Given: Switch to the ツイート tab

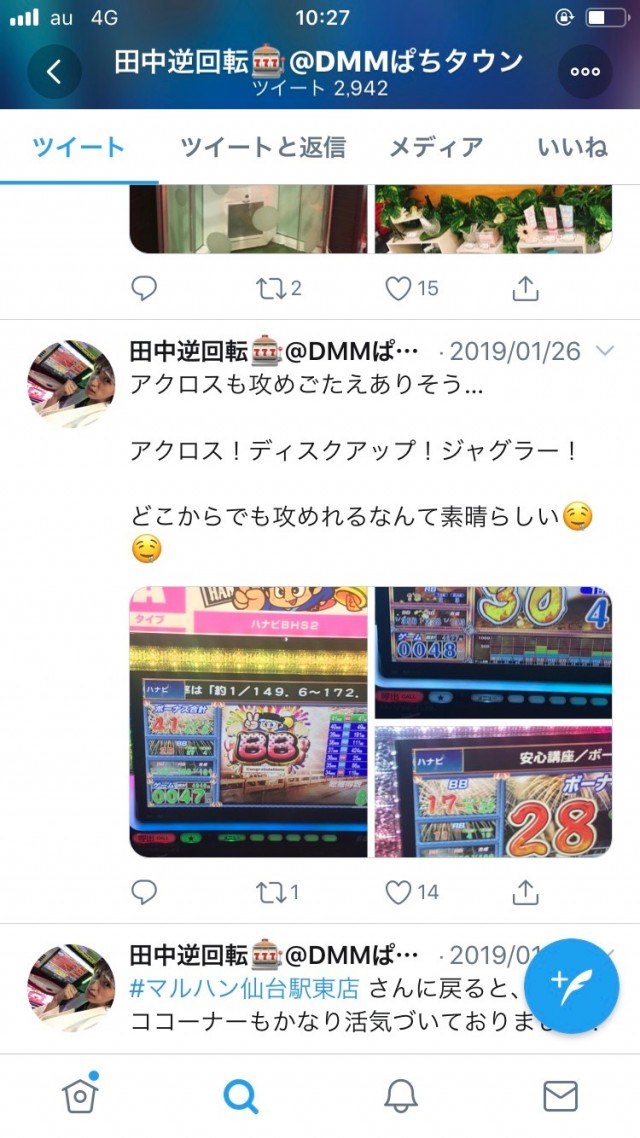Looking at the screenshot, I should 78,148.
